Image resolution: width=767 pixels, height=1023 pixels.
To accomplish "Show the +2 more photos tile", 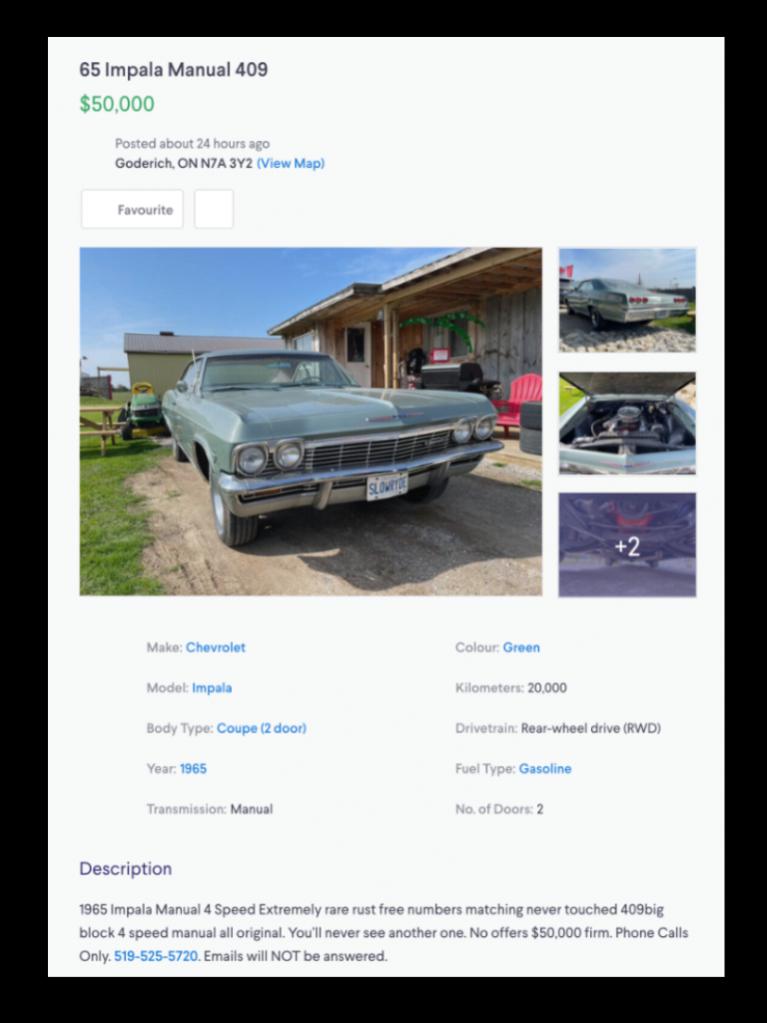I will 627,545.
